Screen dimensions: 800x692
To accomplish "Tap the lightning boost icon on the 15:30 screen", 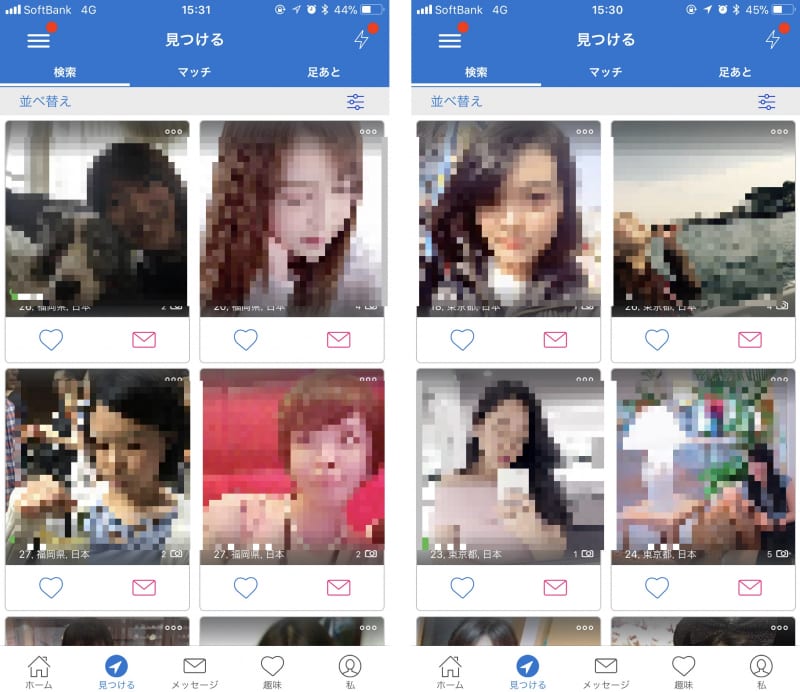I will tap(772, 40).
